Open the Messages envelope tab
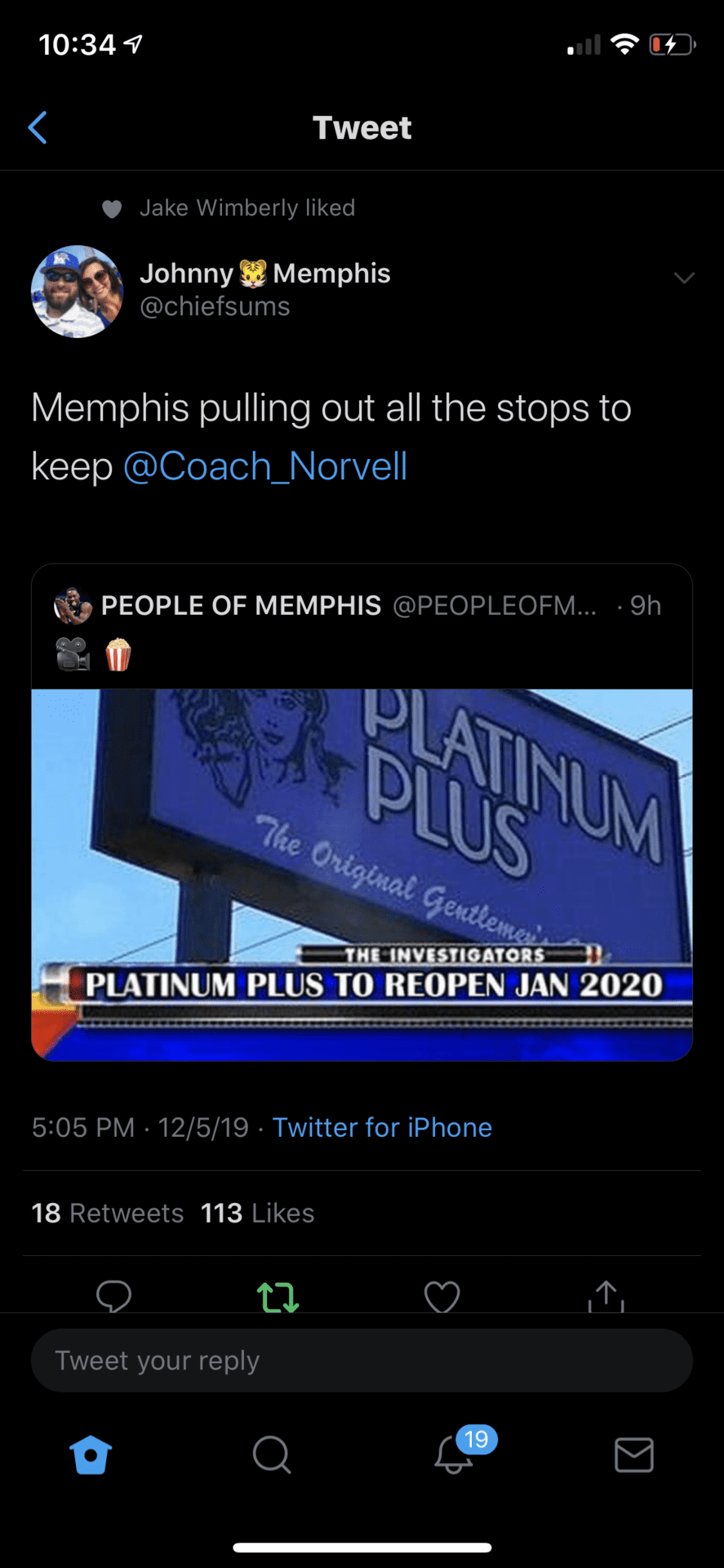 click(x=634, y=1454)
